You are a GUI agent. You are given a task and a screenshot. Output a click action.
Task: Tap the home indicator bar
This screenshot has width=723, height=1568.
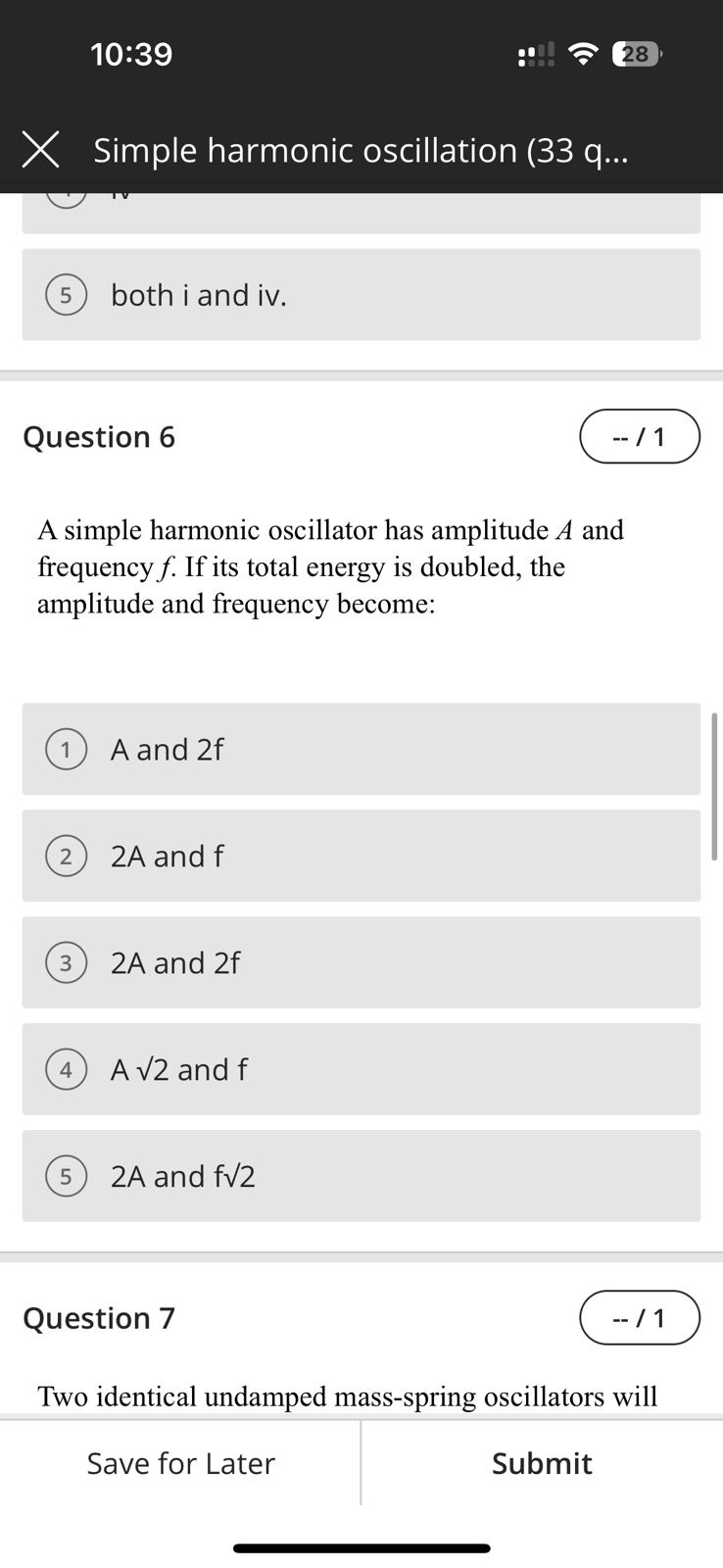pos(361,1547)
